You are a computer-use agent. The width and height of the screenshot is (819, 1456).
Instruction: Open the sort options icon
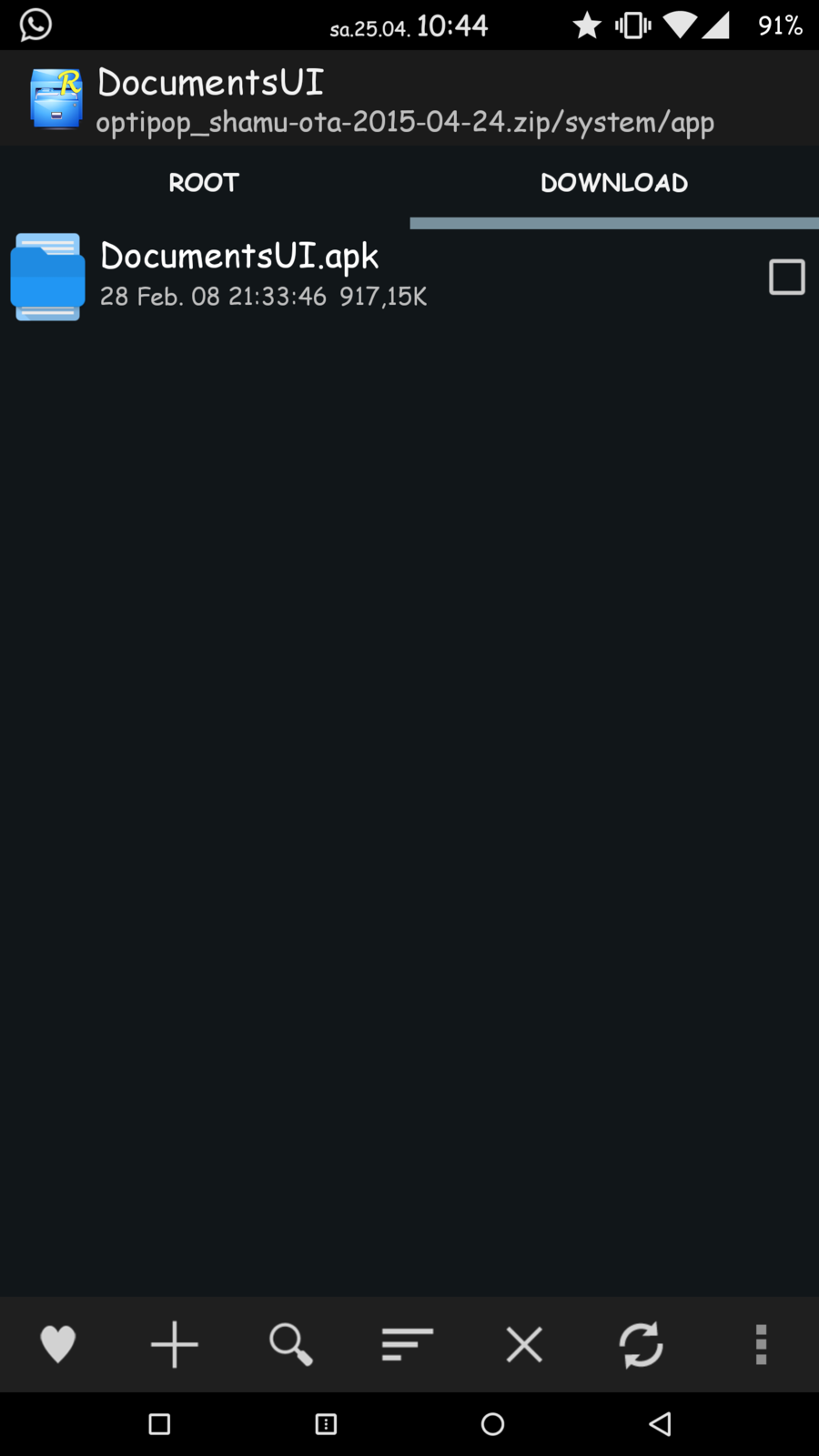pyautogui.click(x=407, y=1344)
